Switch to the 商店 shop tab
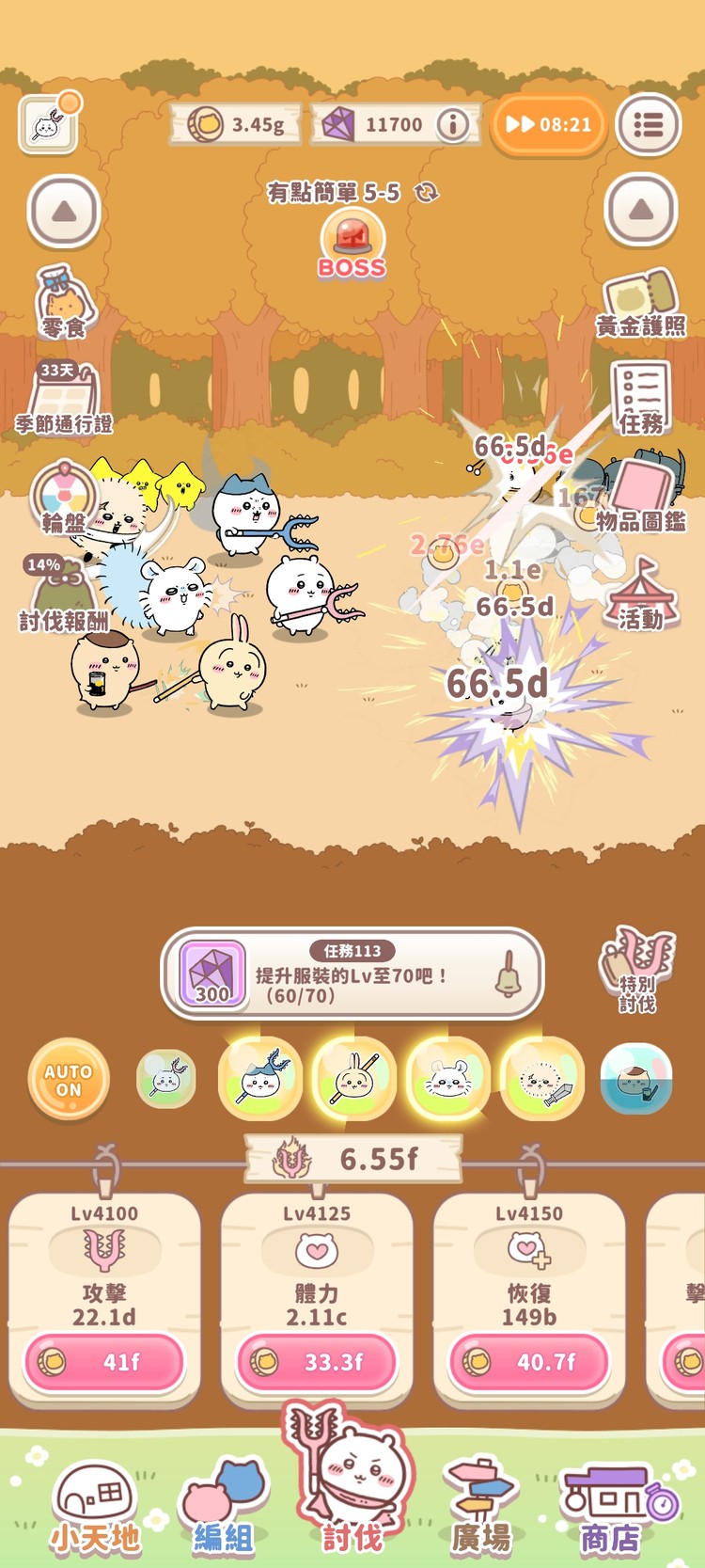 [611, 1510]
